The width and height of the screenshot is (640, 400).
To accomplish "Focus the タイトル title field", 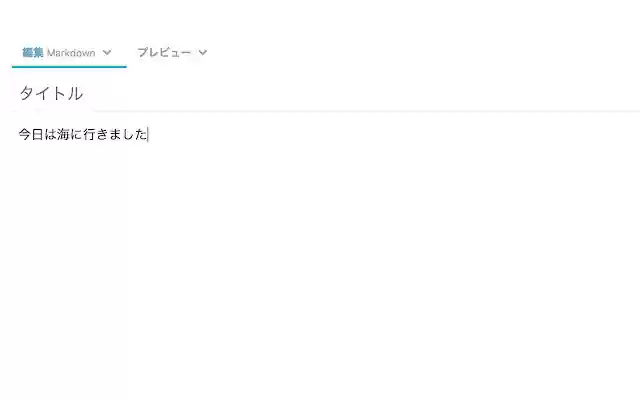I will [300, 93].
